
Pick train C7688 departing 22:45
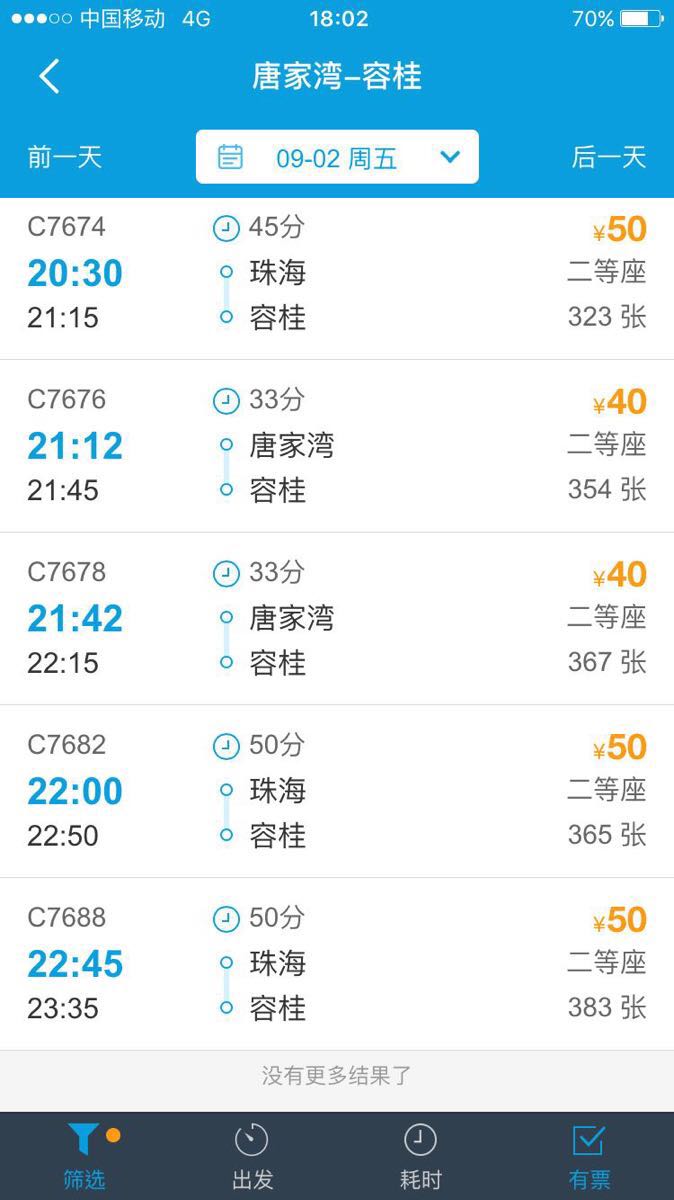tap(337, 964)
